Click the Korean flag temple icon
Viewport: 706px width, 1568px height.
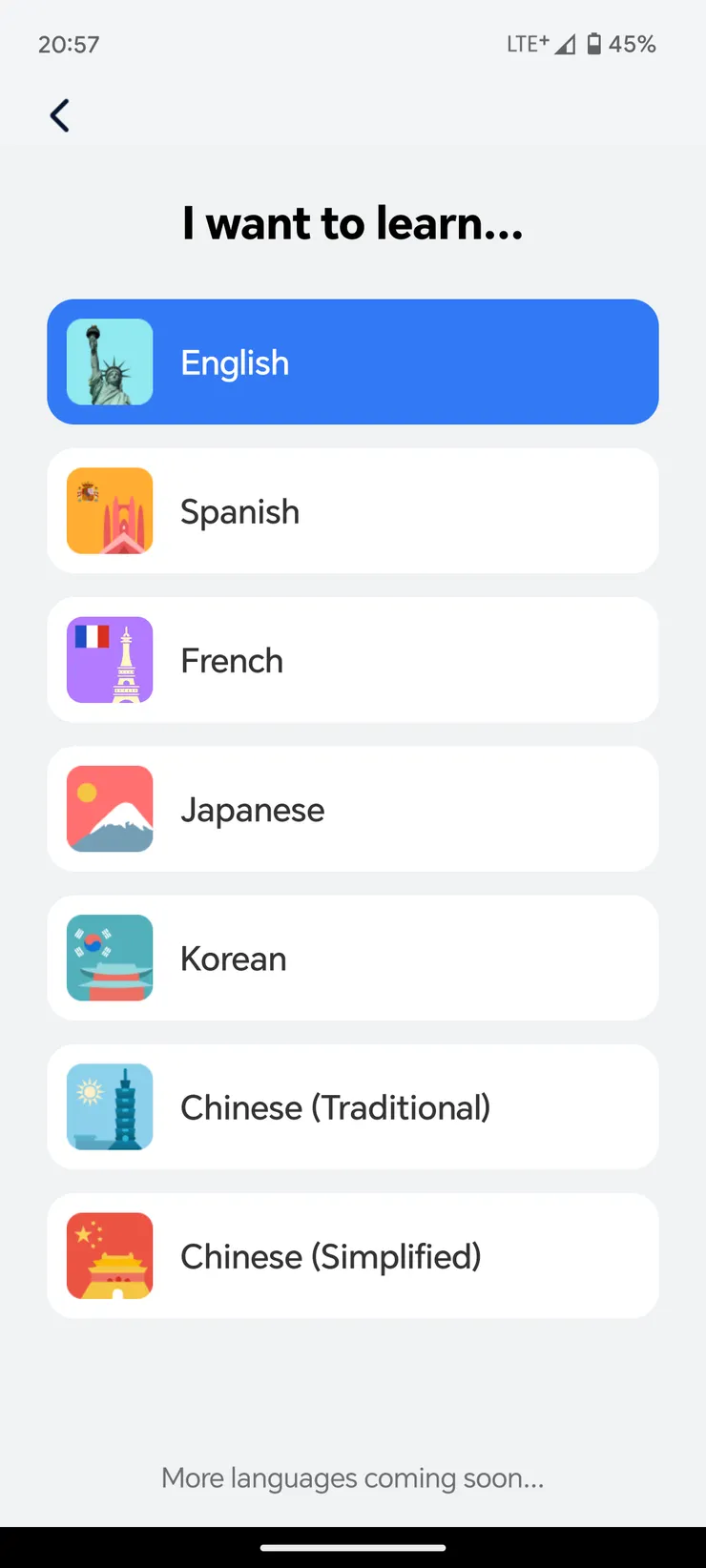pyautogui.click(x=109, y=958)
